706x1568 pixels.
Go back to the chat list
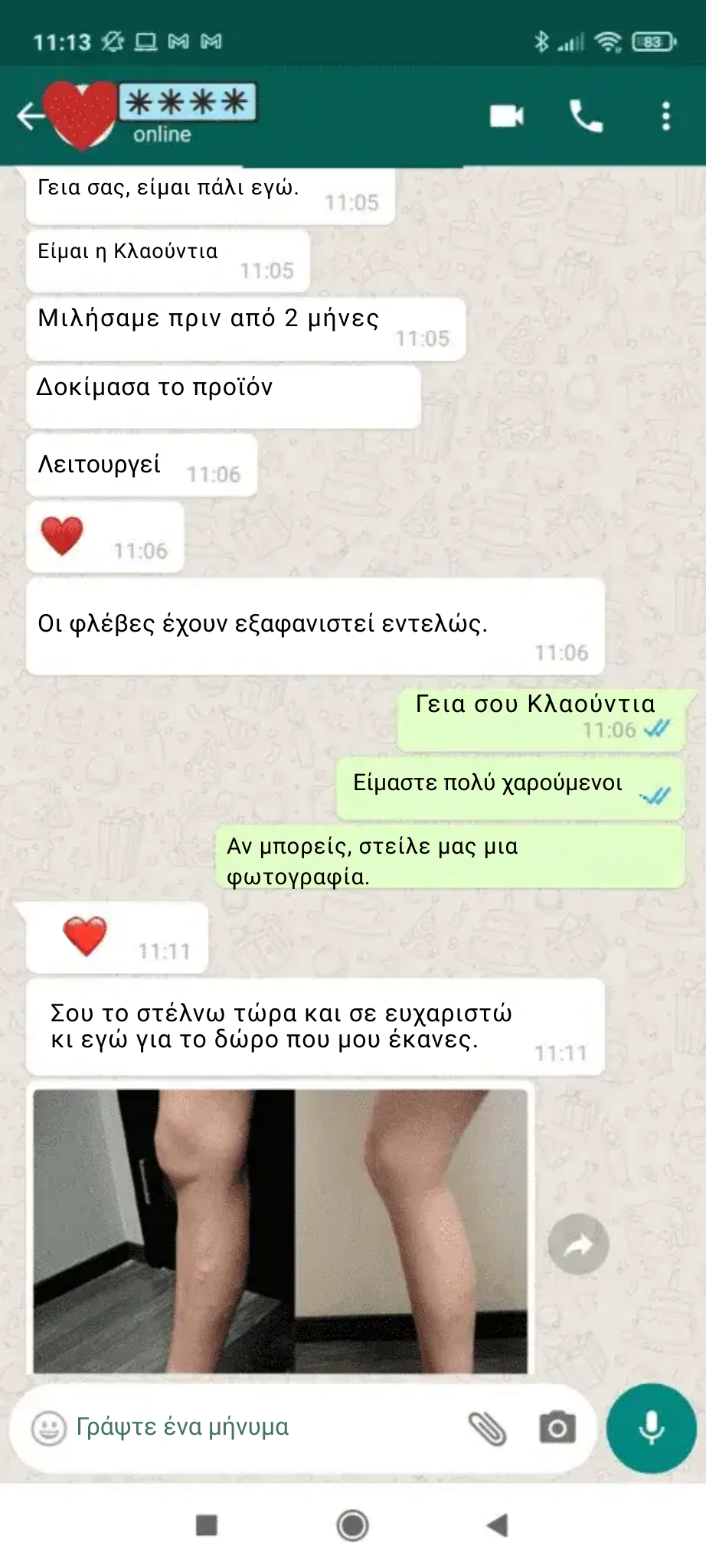click(x=29, y=116)
